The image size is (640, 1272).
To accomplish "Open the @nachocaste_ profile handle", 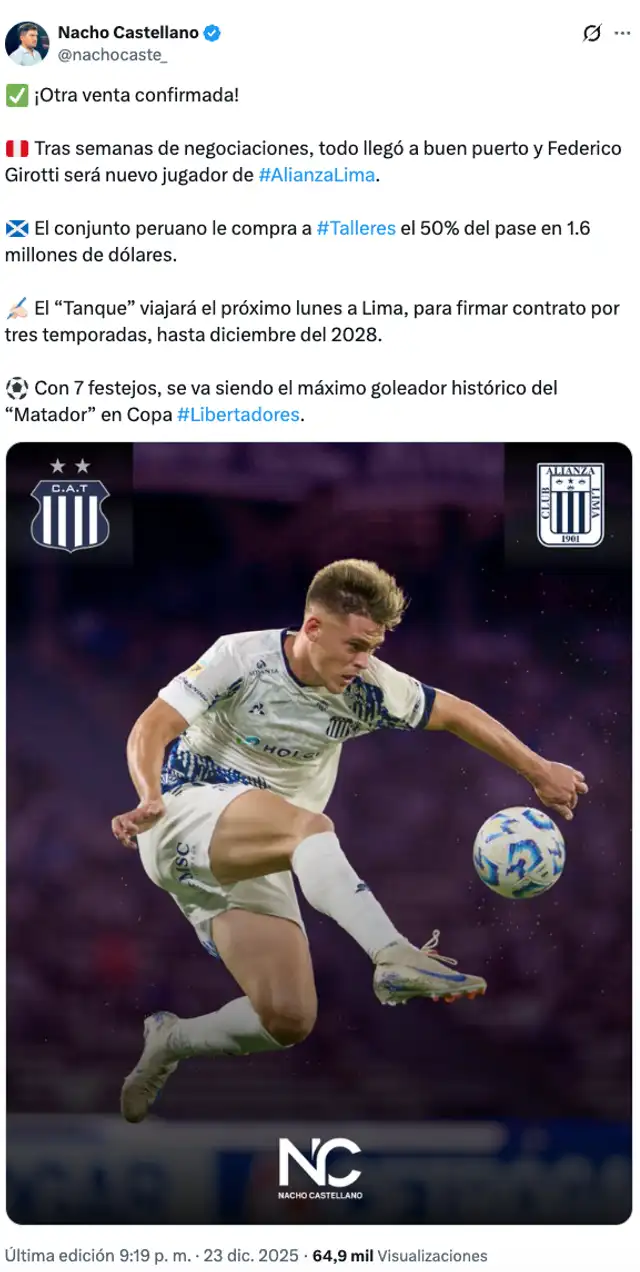I will pyautogui.click(x=113, y=55).
